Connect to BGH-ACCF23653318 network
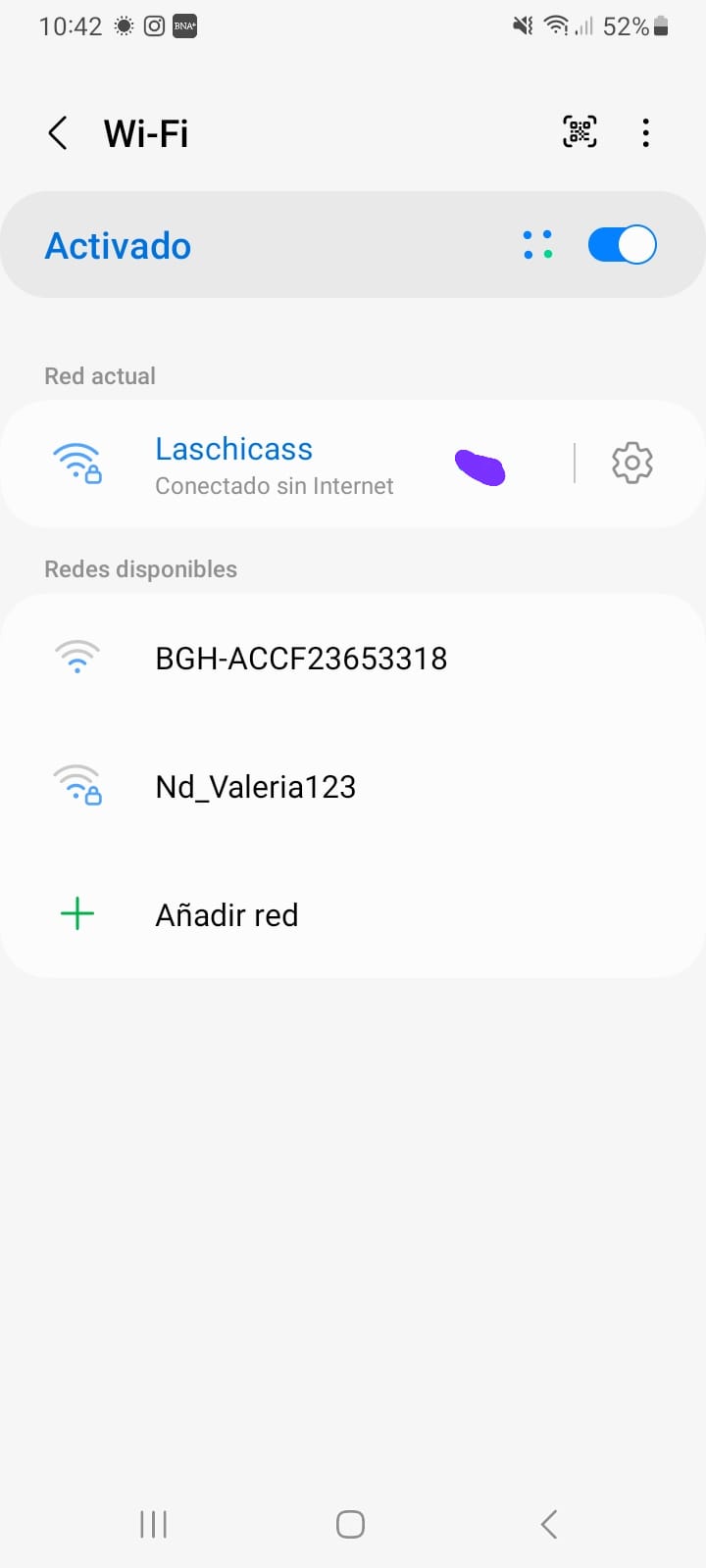This screenshot has width=706, height=1568. 301,659
